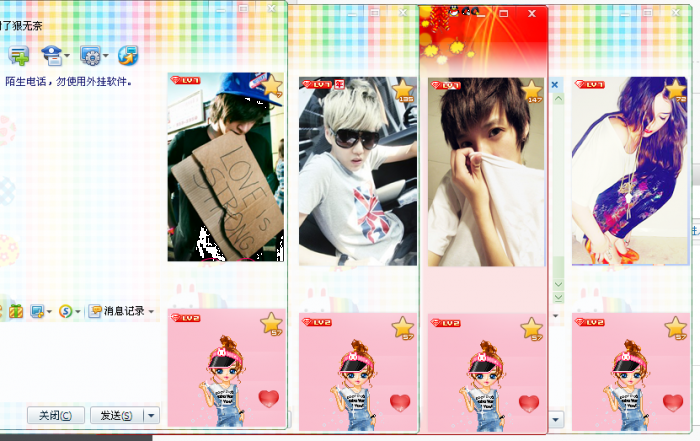Open the chat-plus icon in top toolbar
Image resolution: width=700 pixels, height=441 pixels.
[18, 55]
